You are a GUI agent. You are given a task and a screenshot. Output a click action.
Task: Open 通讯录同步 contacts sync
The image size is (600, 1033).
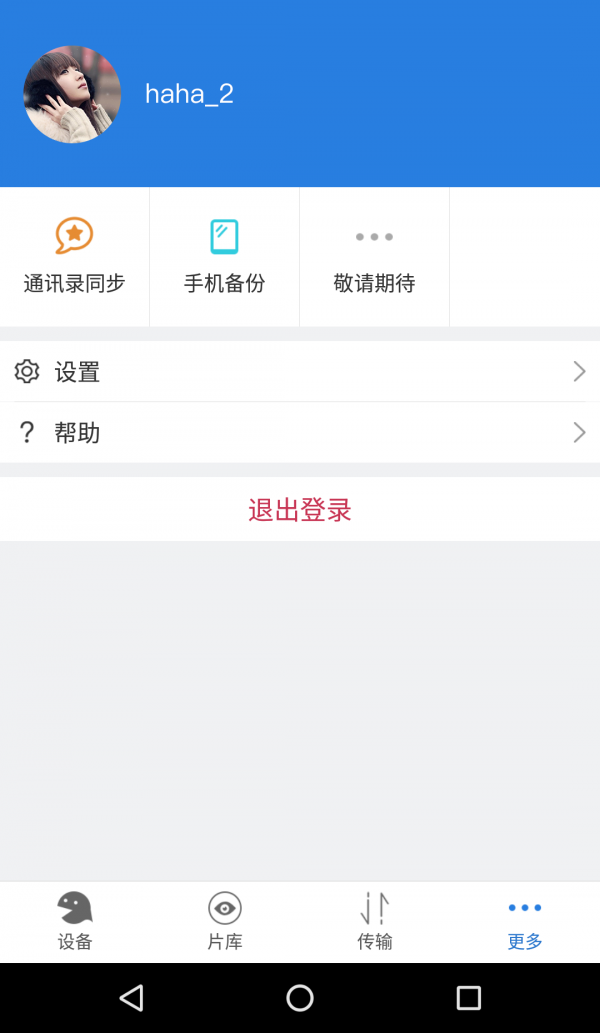pos(74,257)
